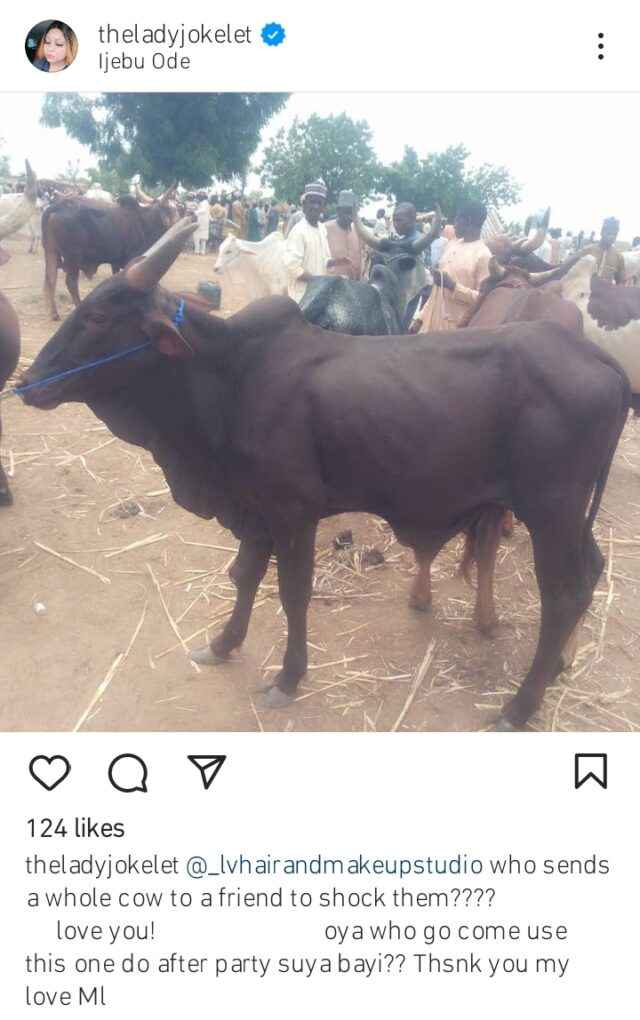Open the Ijebu Ode location tag
Screen dimensions: 640x1020
(x=143, y=62)
